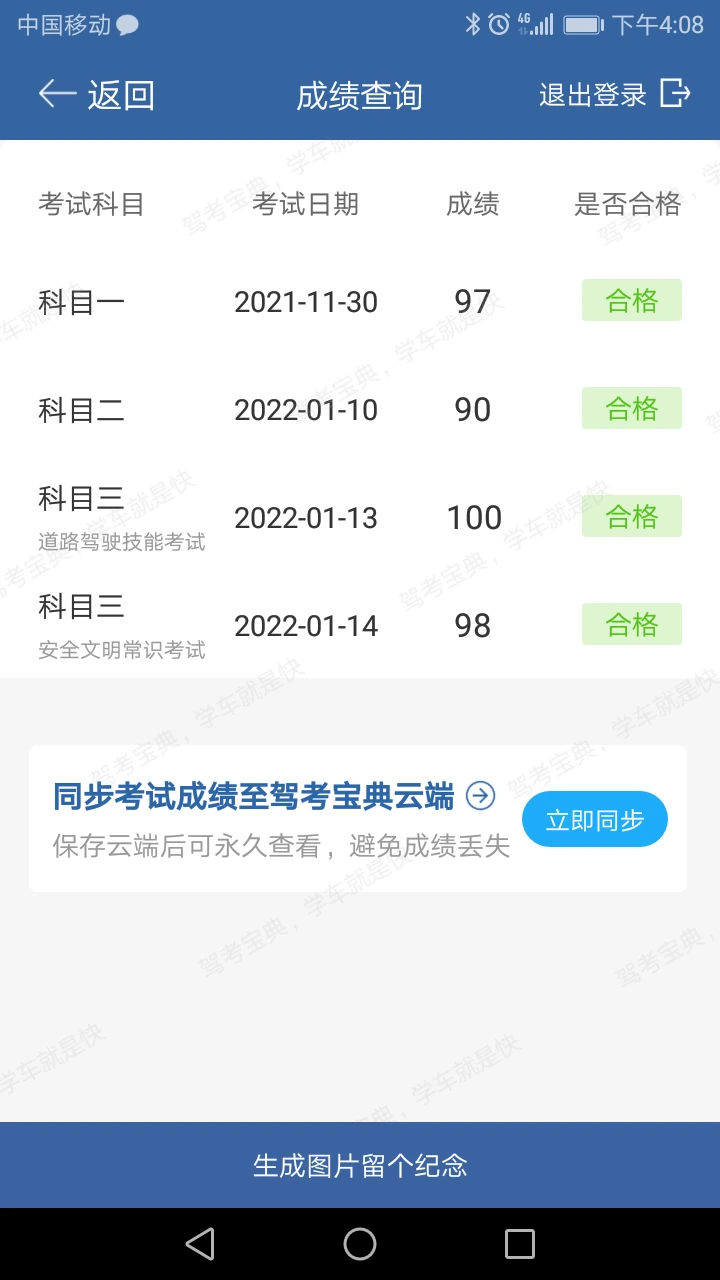
Task: Open the 同步考试成绩至驾考宝典云端 link arrow
Action: [481, 796]
